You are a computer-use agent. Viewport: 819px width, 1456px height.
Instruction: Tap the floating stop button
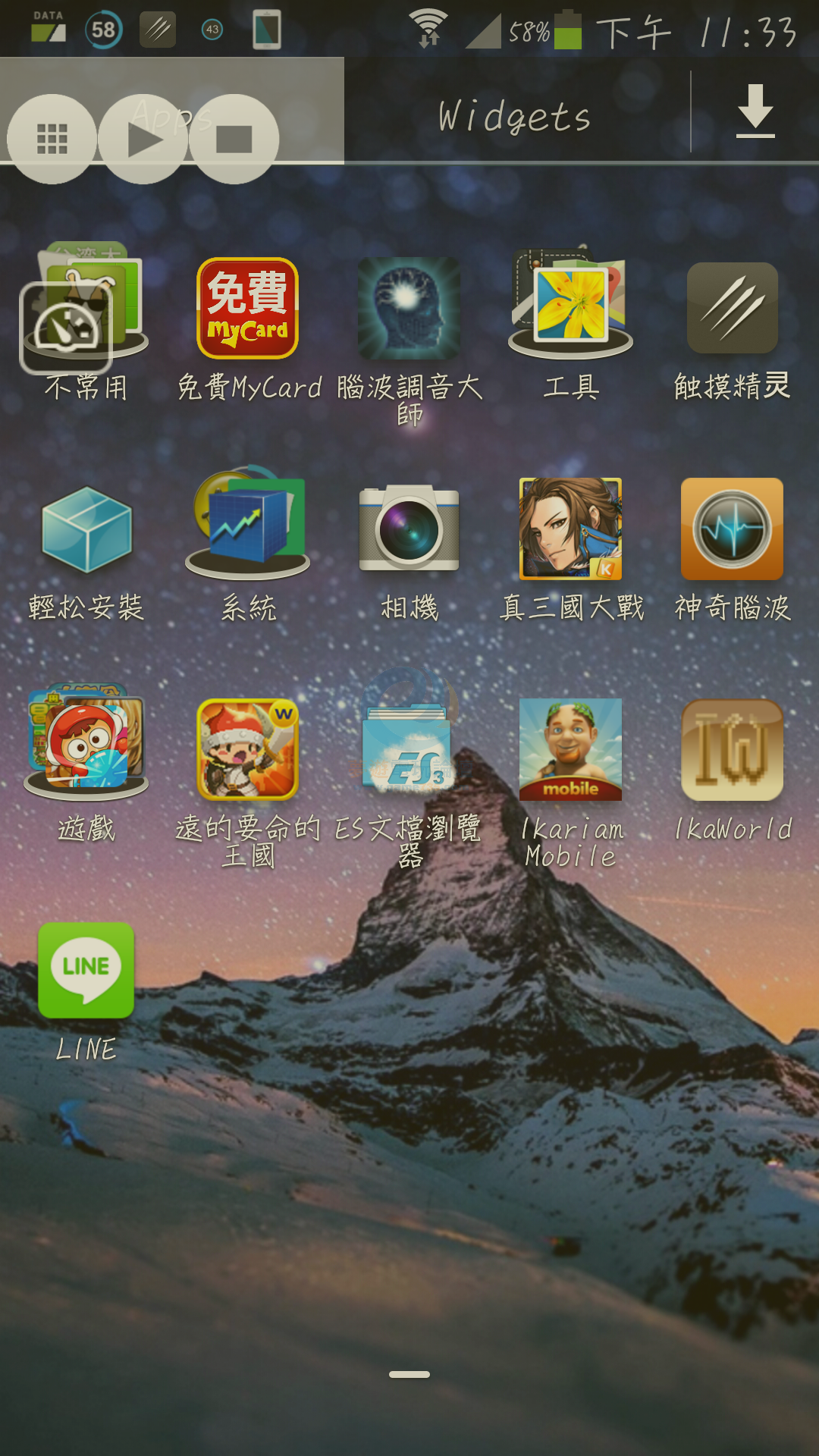point(234,139)
